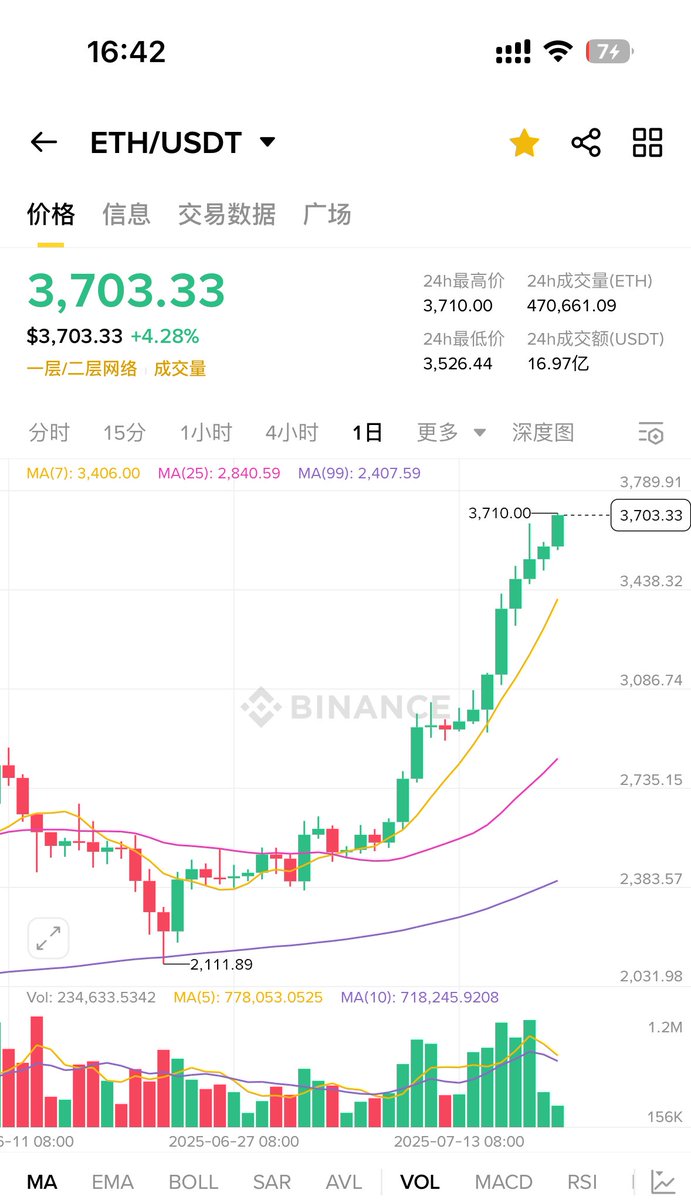
Task: Switch to the 信息 tab
Action: (x=126, y=214)
